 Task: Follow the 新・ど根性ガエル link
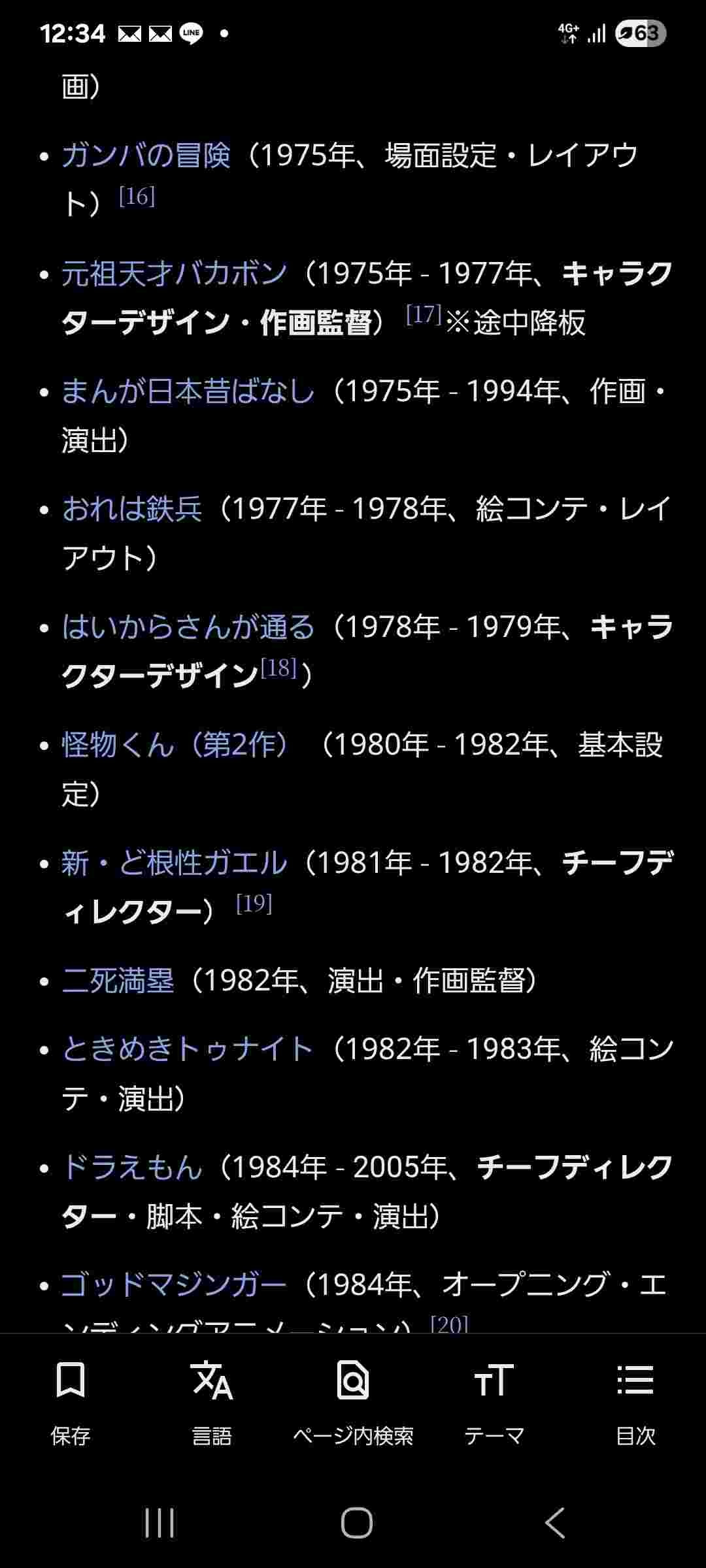[174, 862]
